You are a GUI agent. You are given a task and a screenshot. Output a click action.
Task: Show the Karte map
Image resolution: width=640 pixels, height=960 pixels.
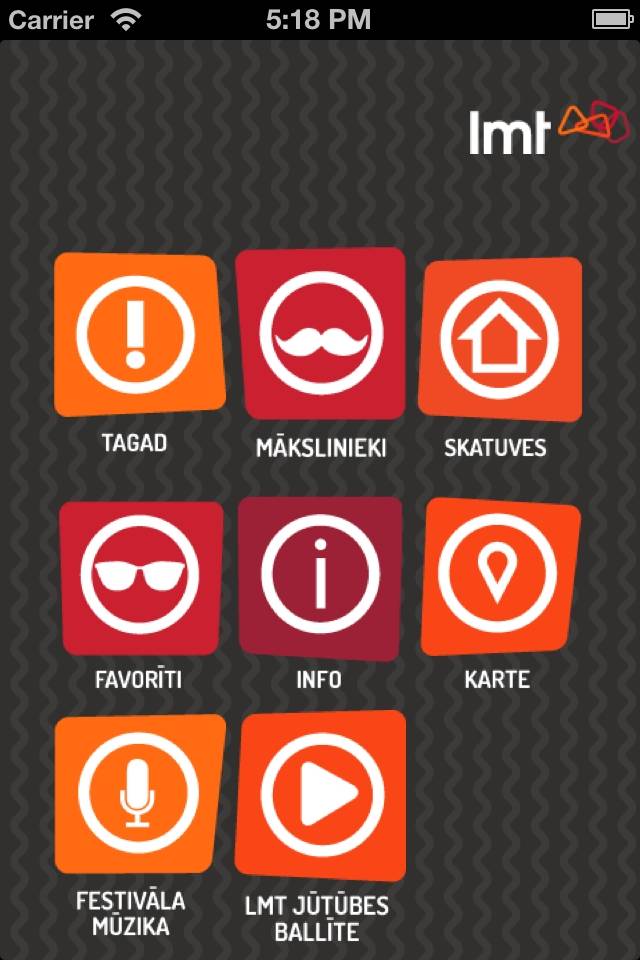tap(499, 576)
